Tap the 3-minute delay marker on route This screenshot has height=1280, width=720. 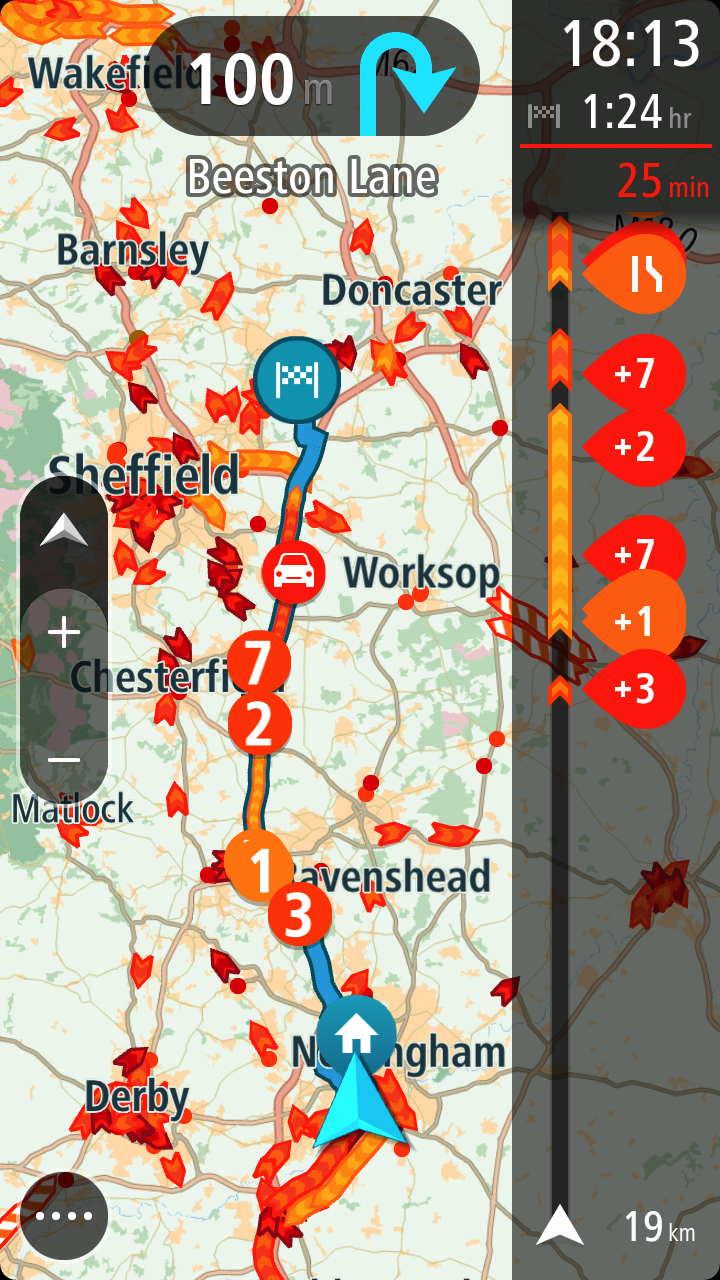(299, 913)
